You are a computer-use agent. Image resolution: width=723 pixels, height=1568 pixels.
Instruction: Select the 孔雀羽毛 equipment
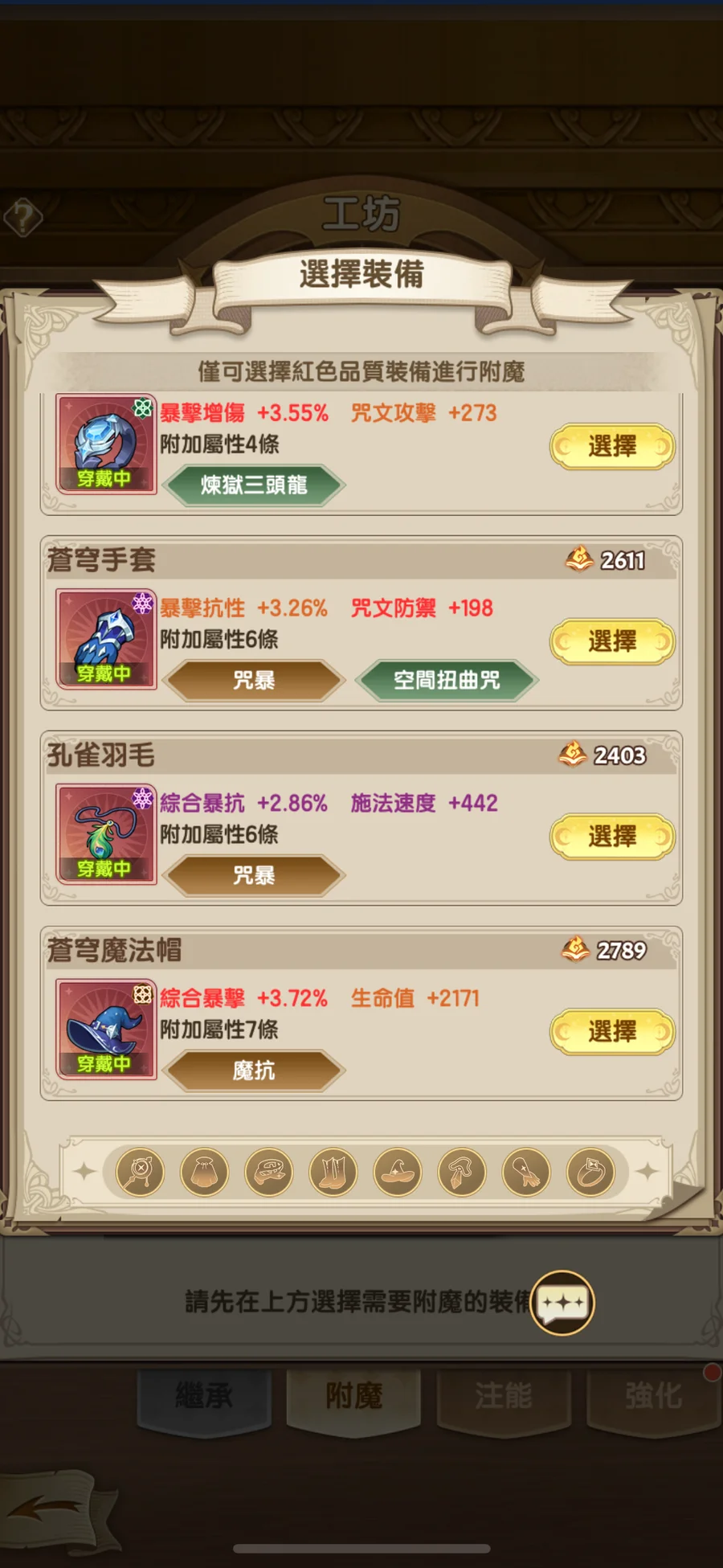click(x=612, y=837)
